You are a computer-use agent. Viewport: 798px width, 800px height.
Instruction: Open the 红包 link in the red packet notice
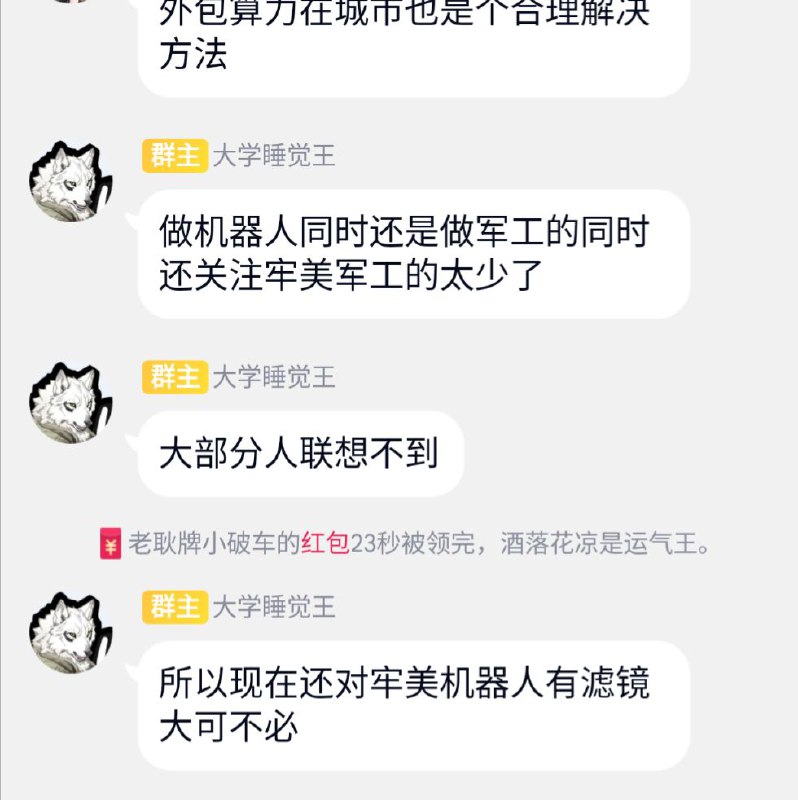click(x=325, y=545)
